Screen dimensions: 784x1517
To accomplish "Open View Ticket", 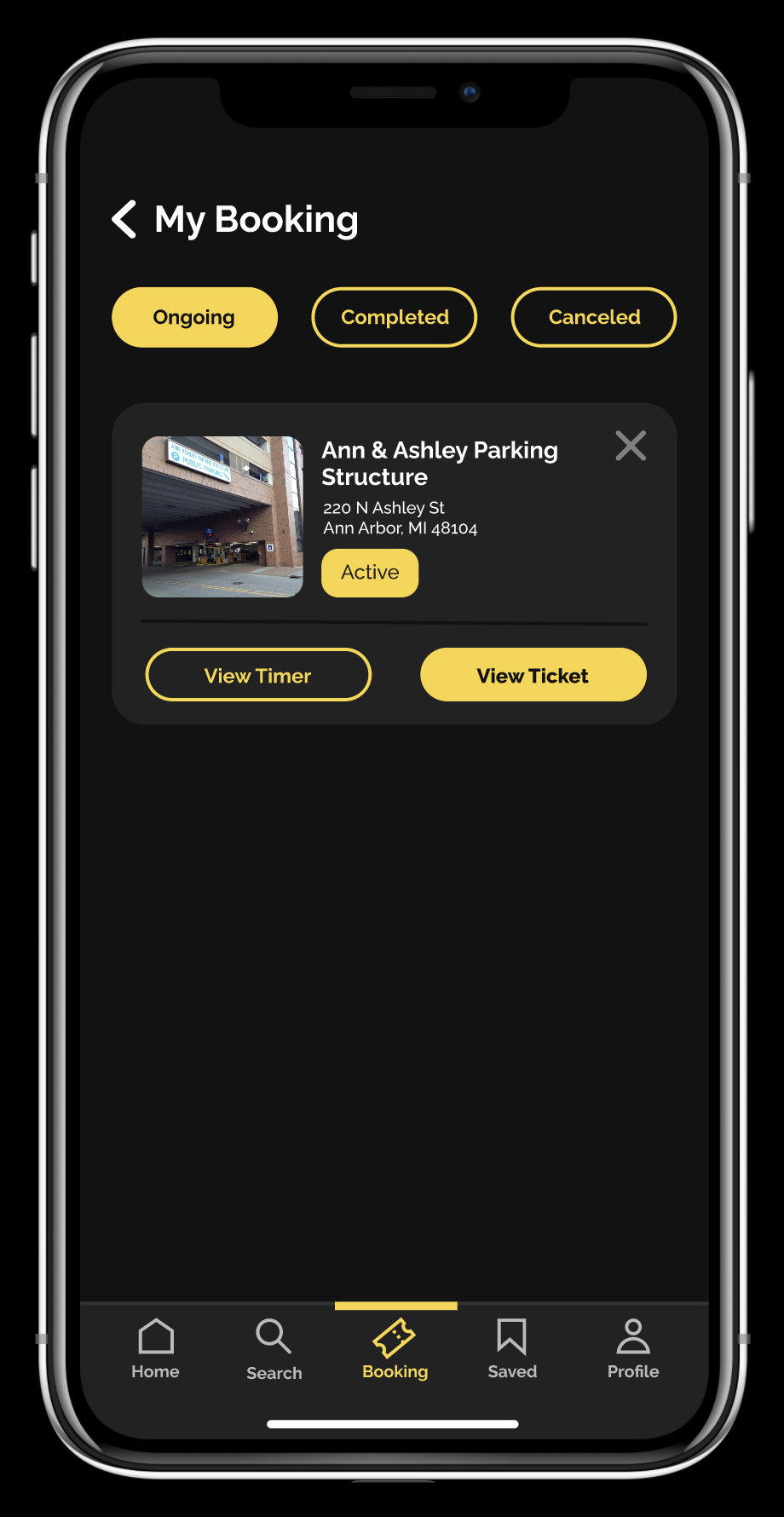I will 533,675.
